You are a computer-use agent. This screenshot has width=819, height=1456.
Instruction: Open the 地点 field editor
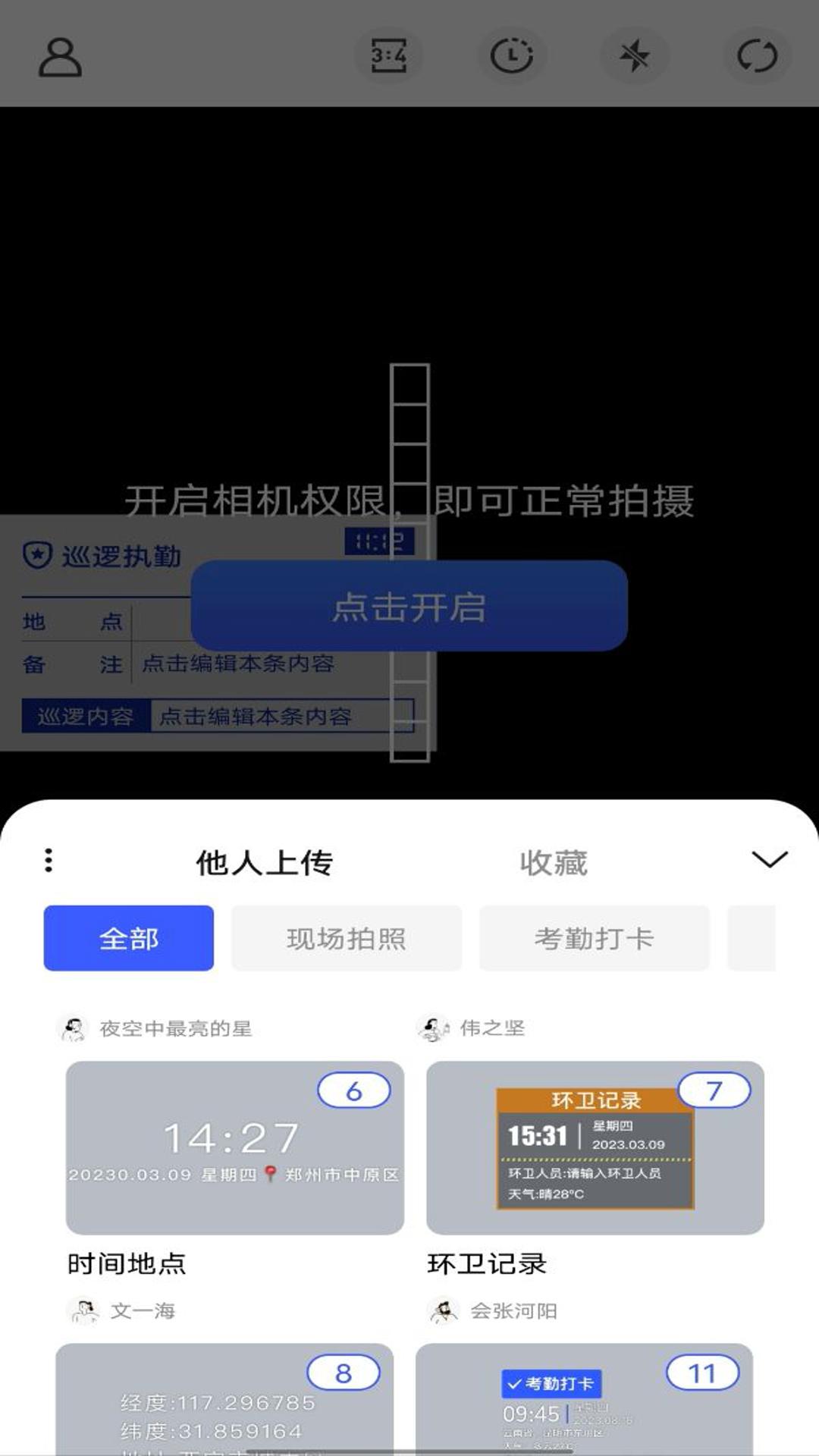pos(227,622)
